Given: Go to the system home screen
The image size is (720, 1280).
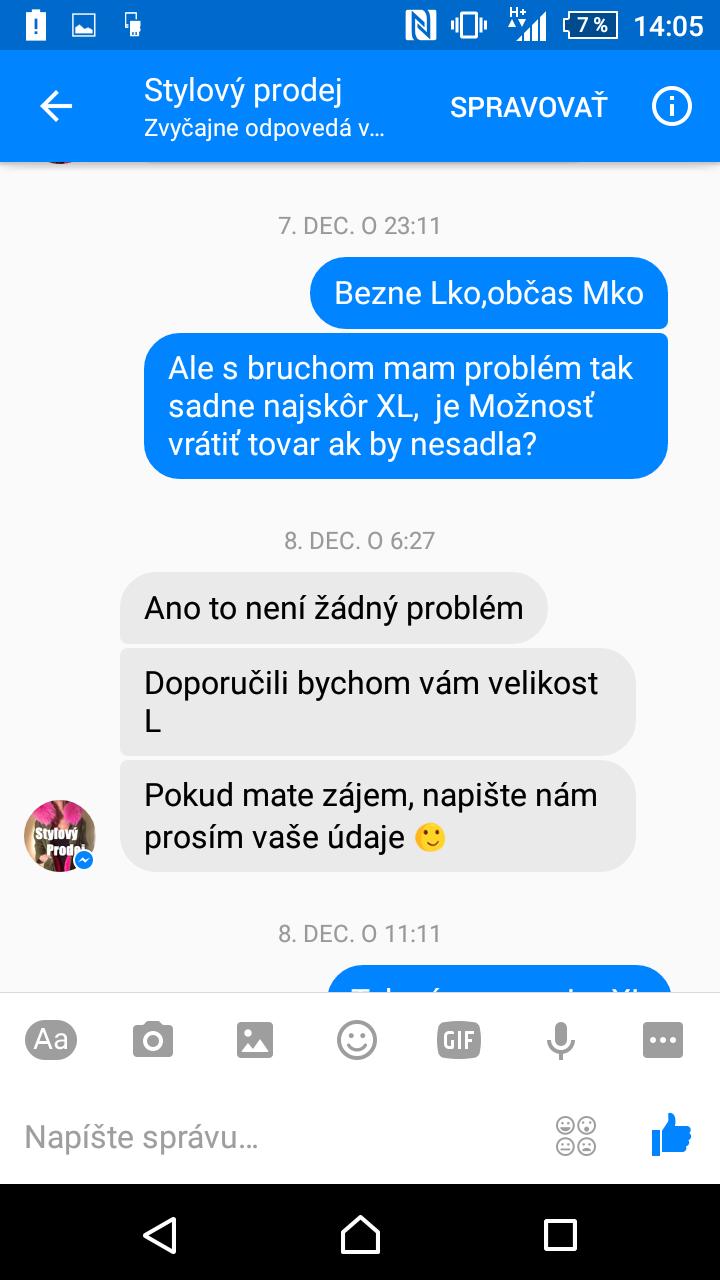Looking at the screenshot, I should [360, 1234].
